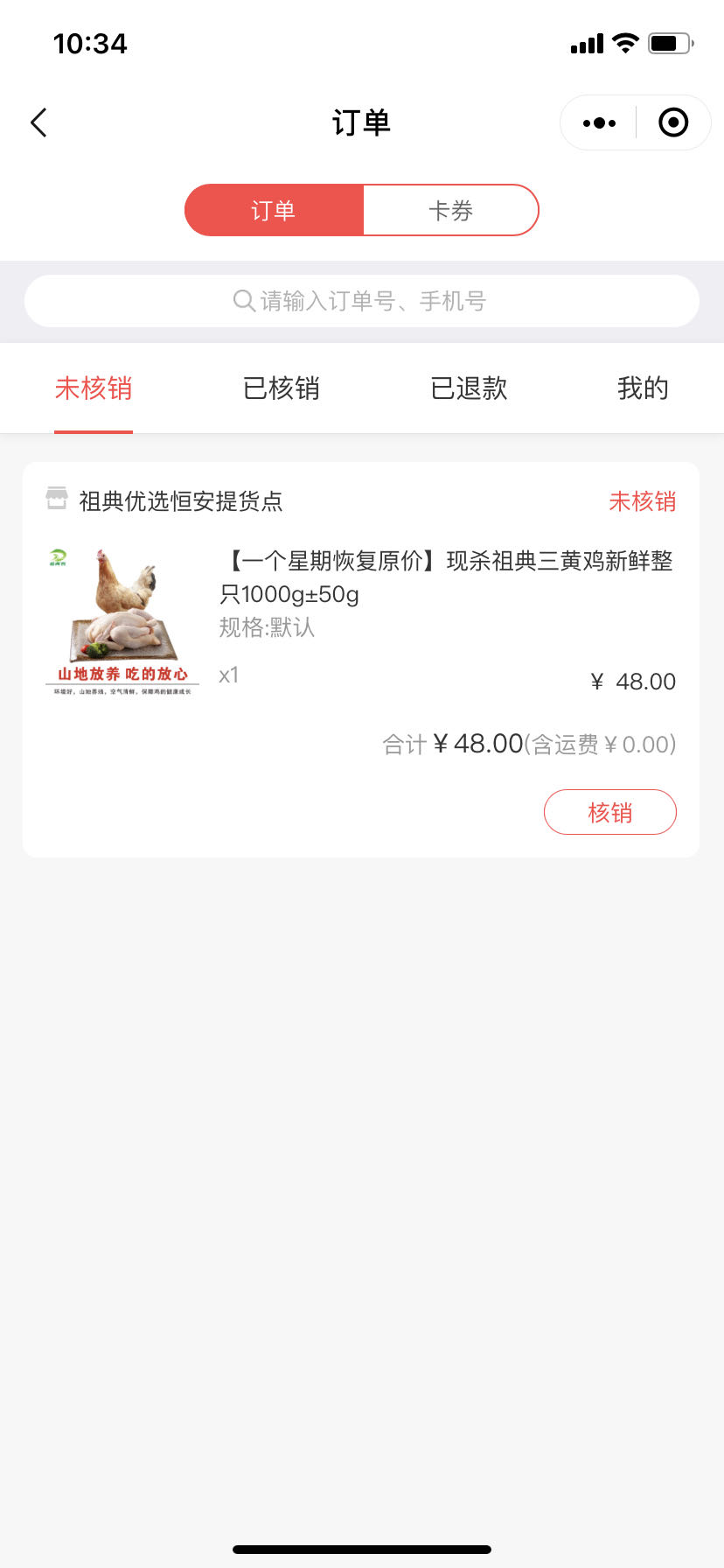The width and height of the screenshot is (724, 1568).
Task: Open the mini program more-options menu
Action: tap(599, 122)
